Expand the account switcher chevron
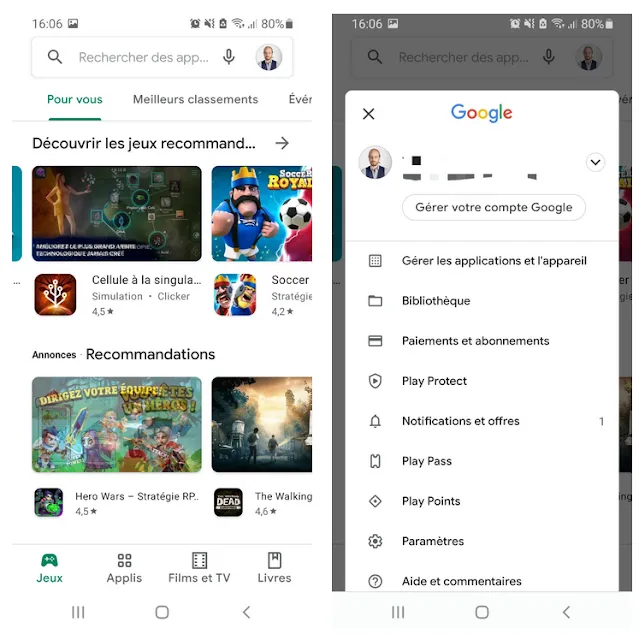Screen dimensions: 639x634 [x=595, y=162]
